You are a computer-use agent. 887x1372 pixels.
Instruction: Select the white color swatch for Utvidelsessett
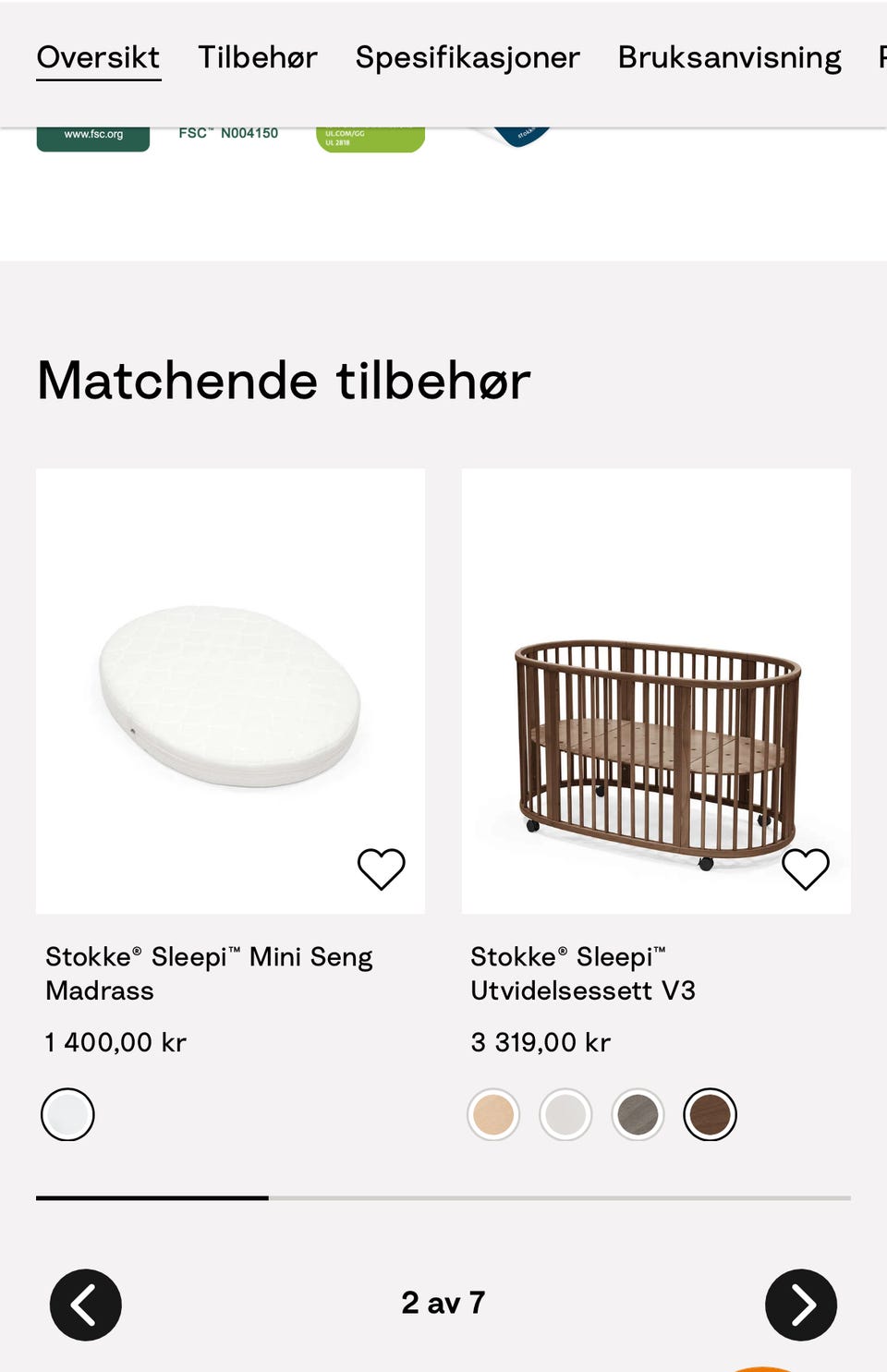[x=565, y=1114]
